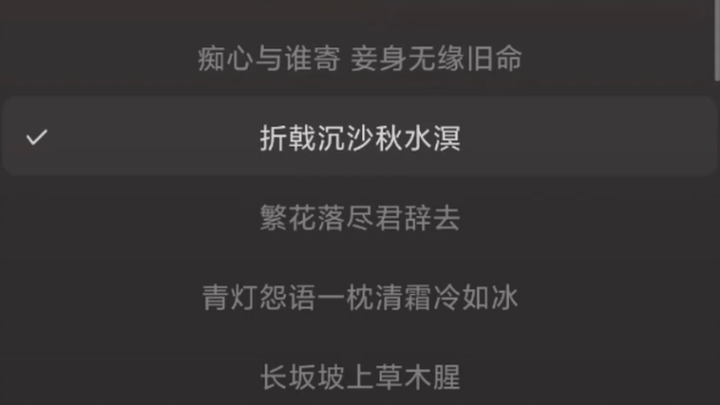Image resolution: width=720 pixels, height=405 pixels.
Task: Select the lyric line 长坂坡上草木腥
Action: click(360, 377)
